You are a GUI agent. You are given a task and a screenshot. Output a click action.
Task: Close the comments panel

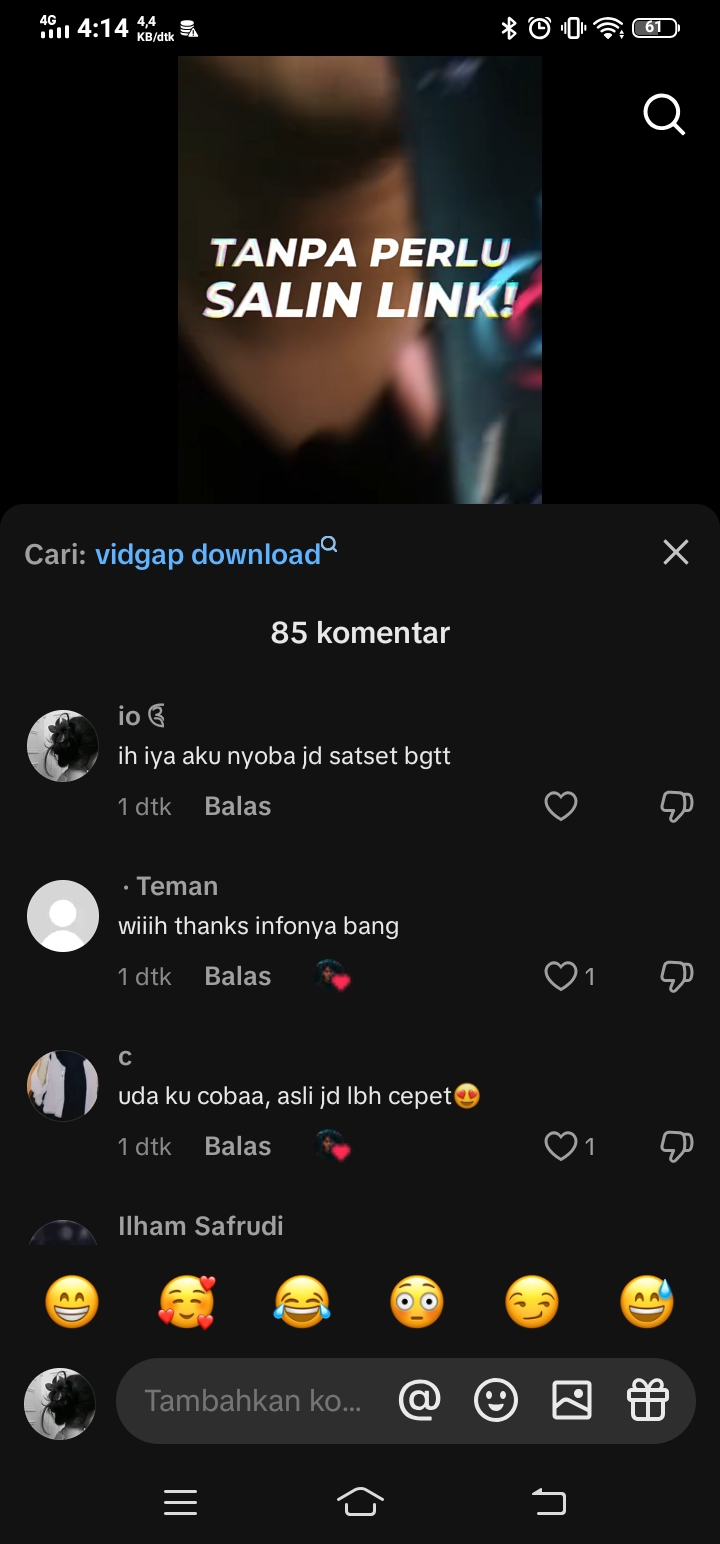676,552
